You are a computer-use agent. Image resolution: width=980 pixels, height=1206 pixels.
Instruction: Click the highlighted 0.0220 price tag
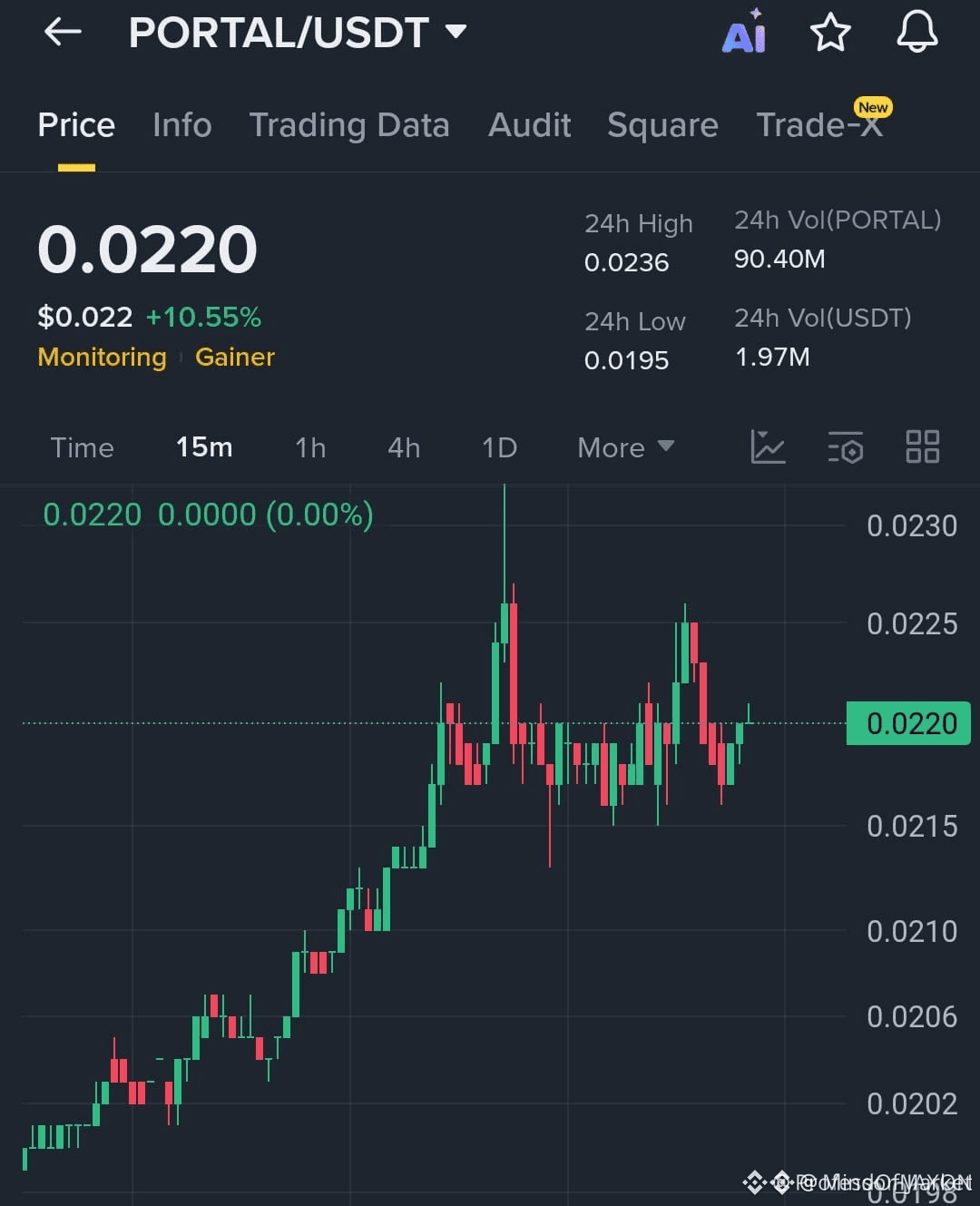tap(908, 723)
